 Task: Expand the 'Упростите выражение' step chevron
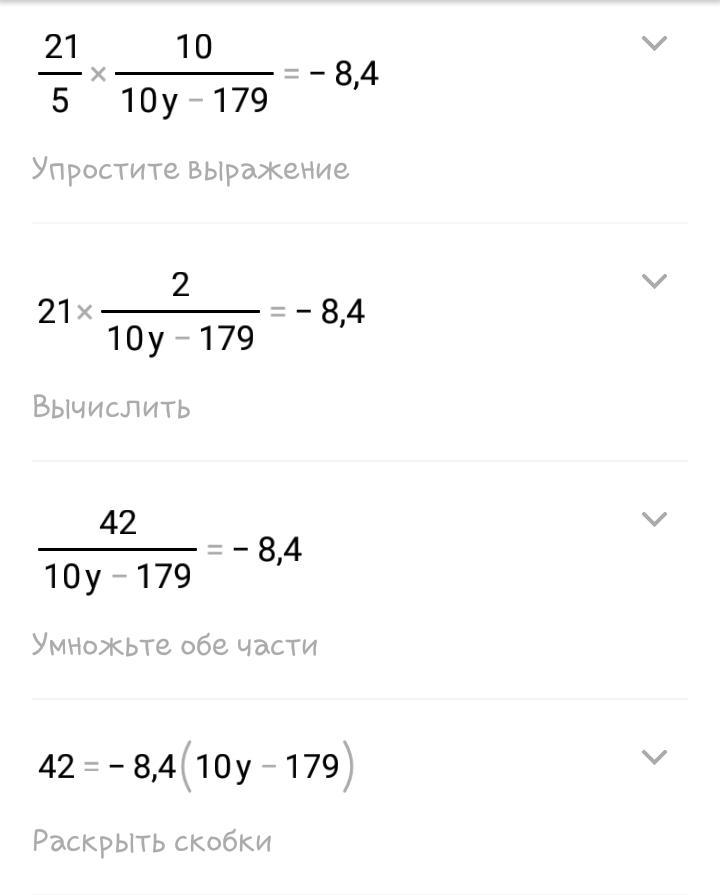[653, 44]
